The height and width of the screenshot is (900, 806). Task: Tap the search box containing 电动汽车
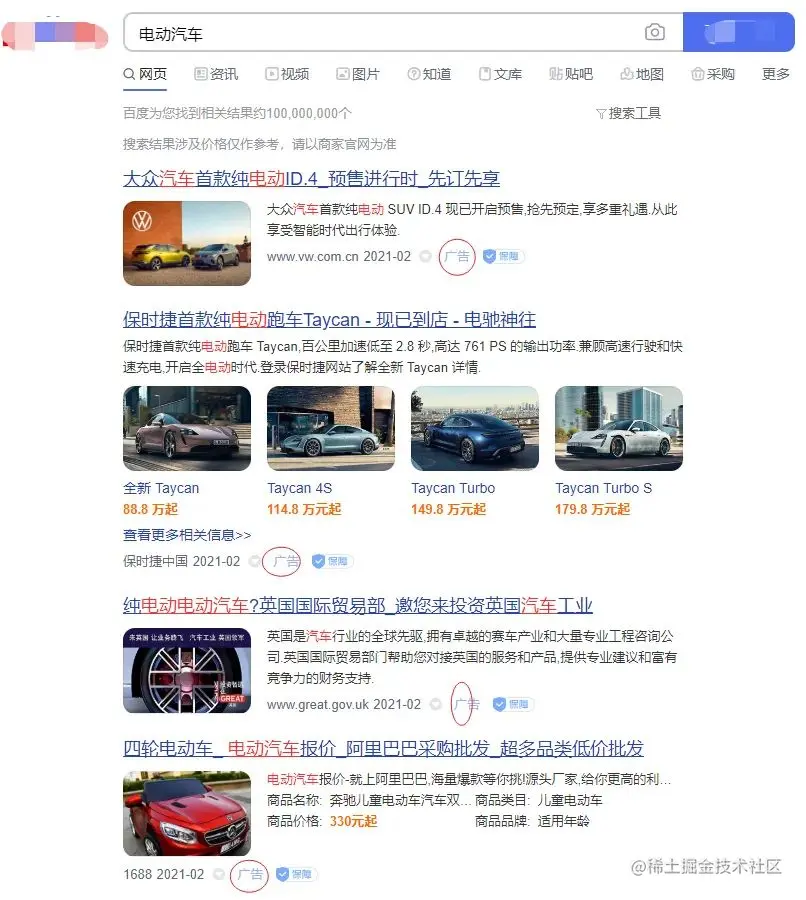(x=380, y=33)
